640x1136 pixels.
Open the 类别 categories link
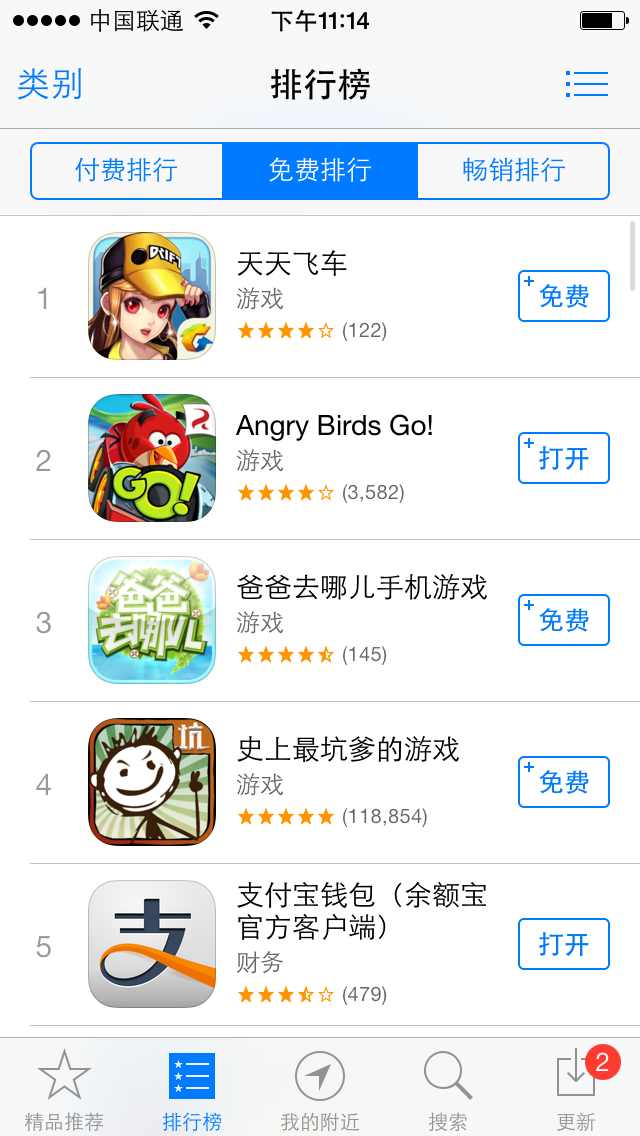[50, 84]
